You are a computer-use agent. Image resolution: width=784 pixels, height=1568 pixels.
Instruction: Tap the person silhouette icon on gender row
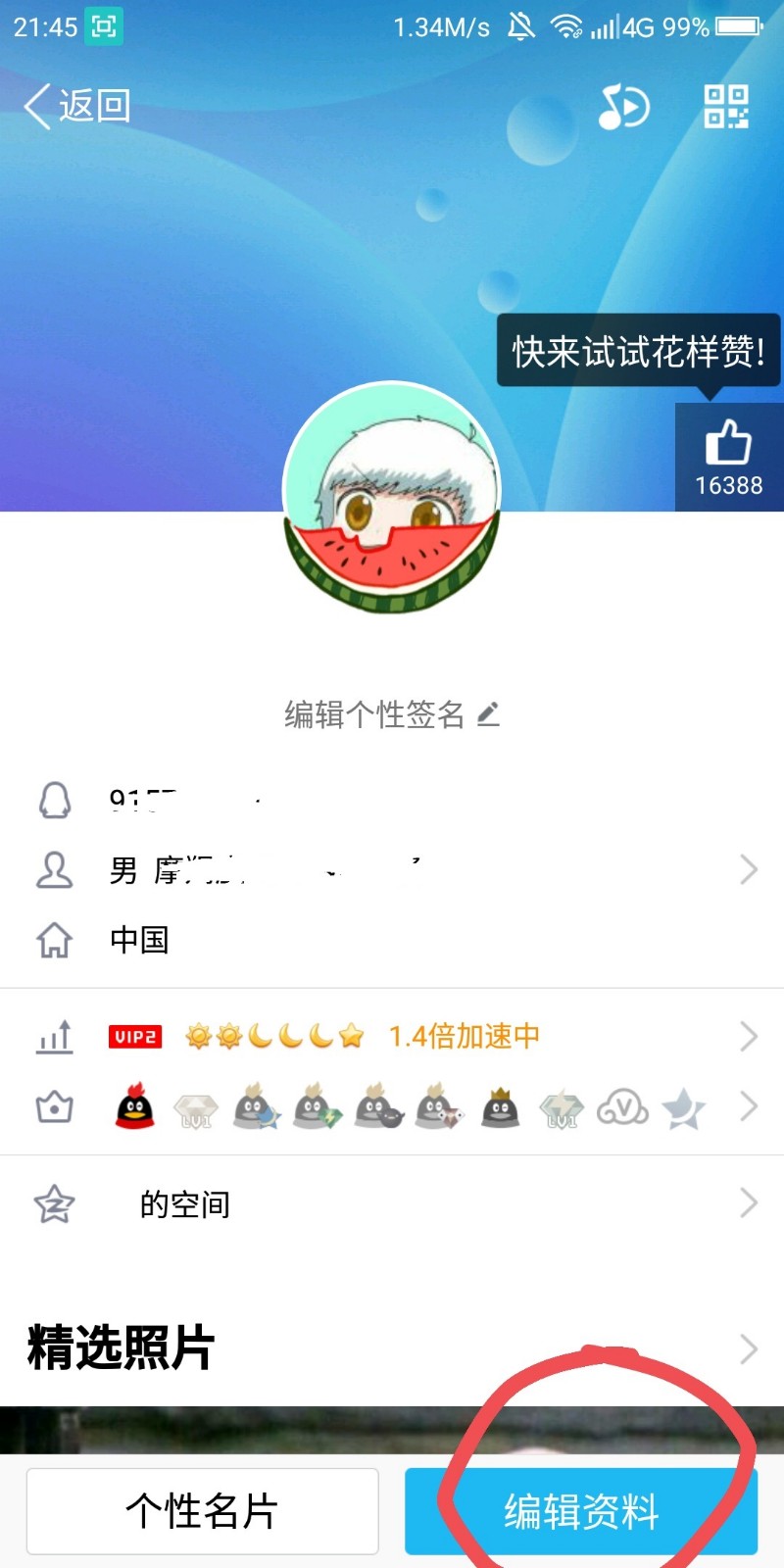pos(56,868)
